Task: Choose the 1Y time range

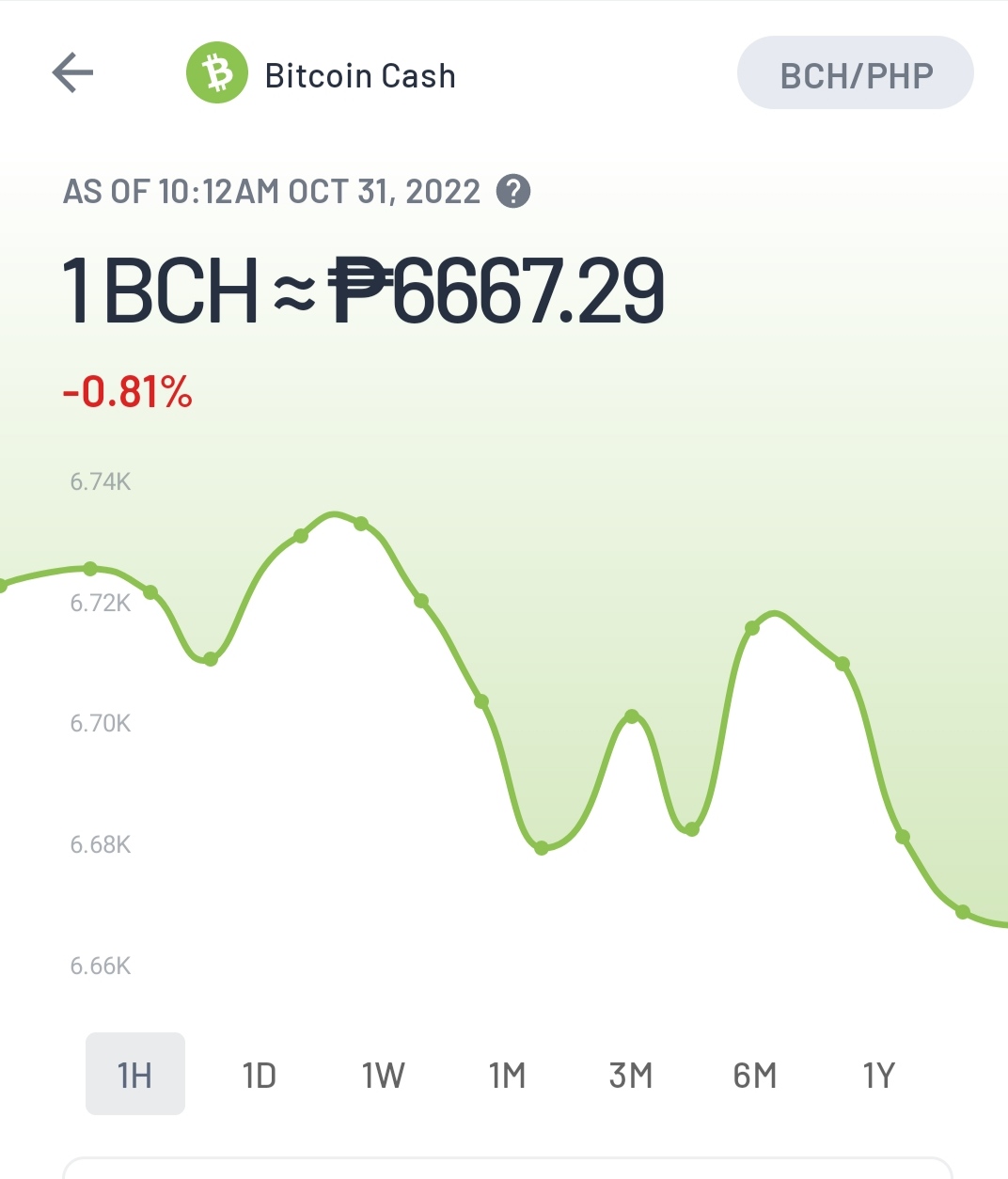Action: click(879, 1074)
